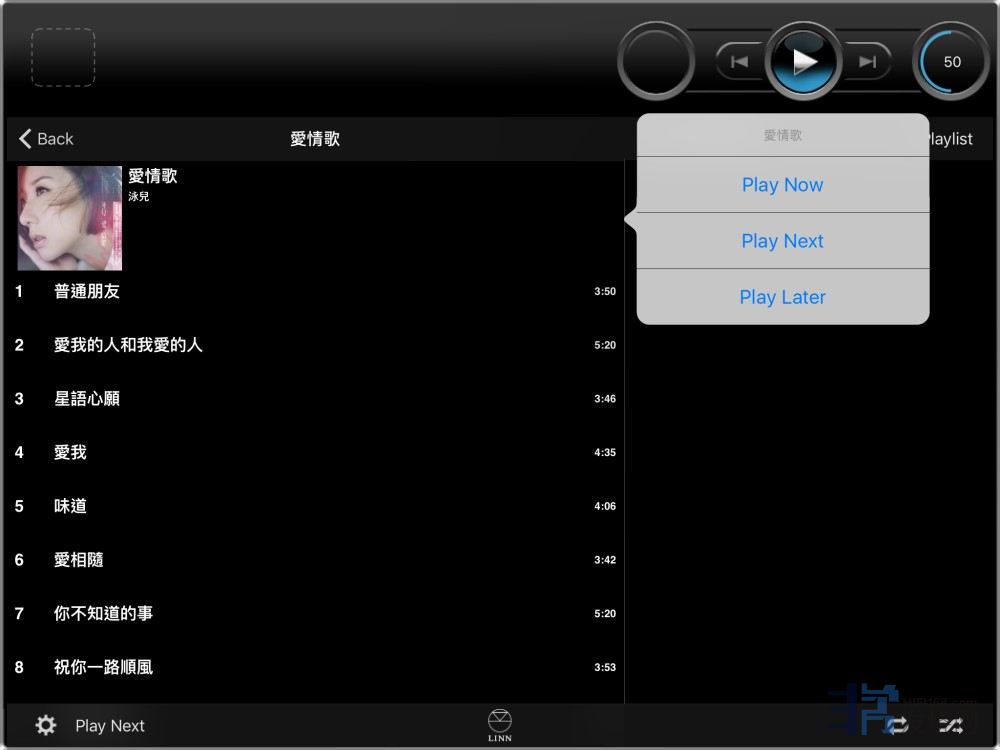Toggle repeat mode
This screenshot has width=1000, height=750.
click(897, 726)
